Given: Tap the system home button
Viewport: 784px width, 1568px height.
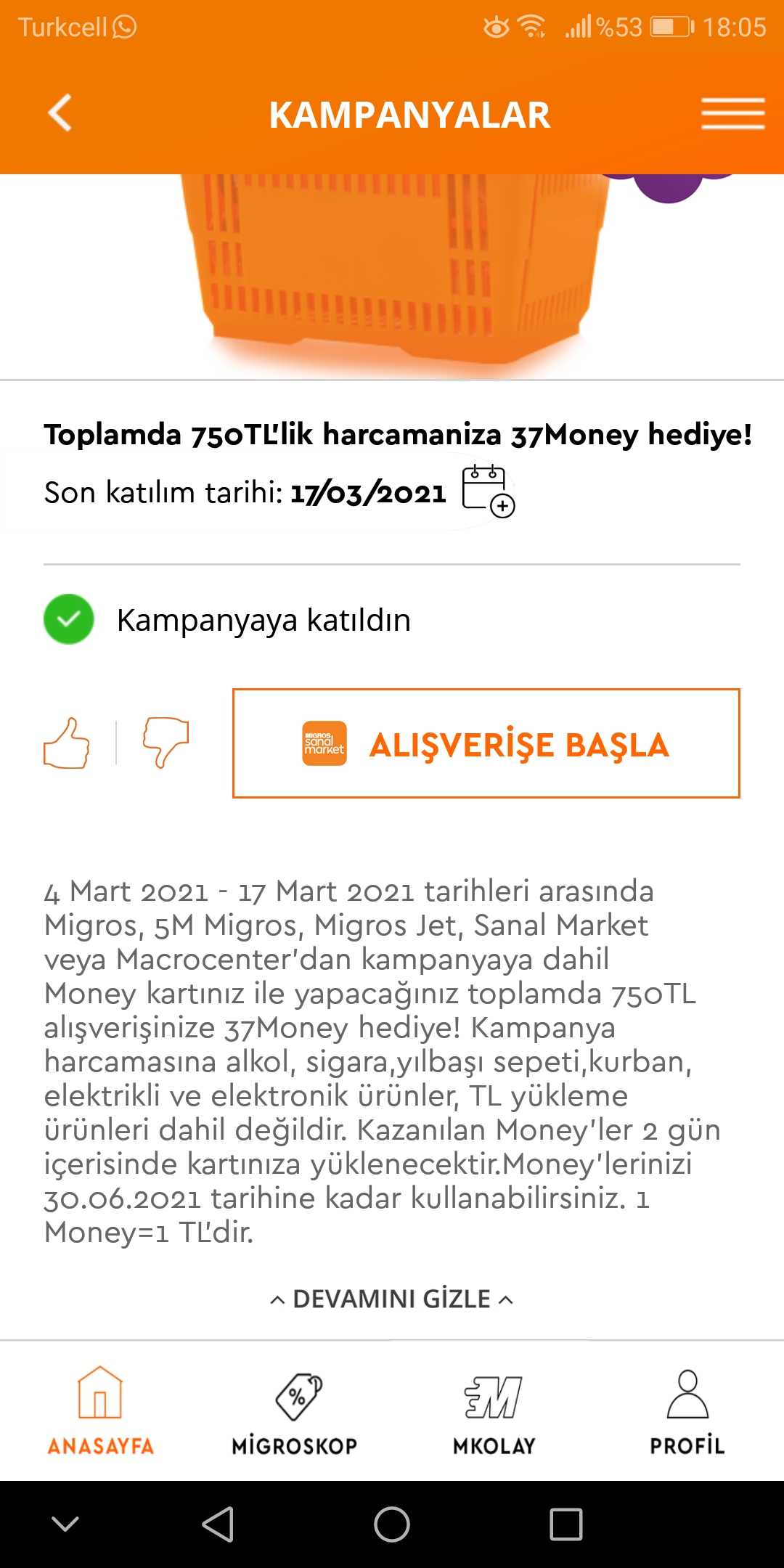Looking at the screenshot, I should click(392, 1524).
